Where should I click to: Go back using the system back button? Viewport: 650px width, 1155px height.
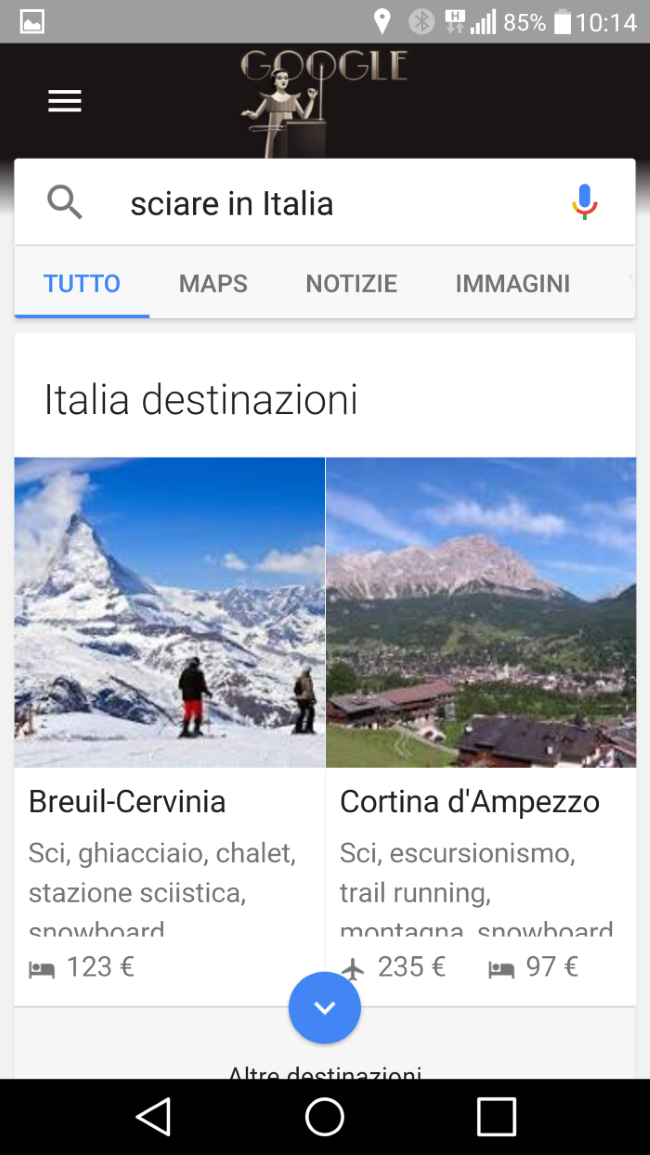pyautogui.click(x=153, y=1116)
